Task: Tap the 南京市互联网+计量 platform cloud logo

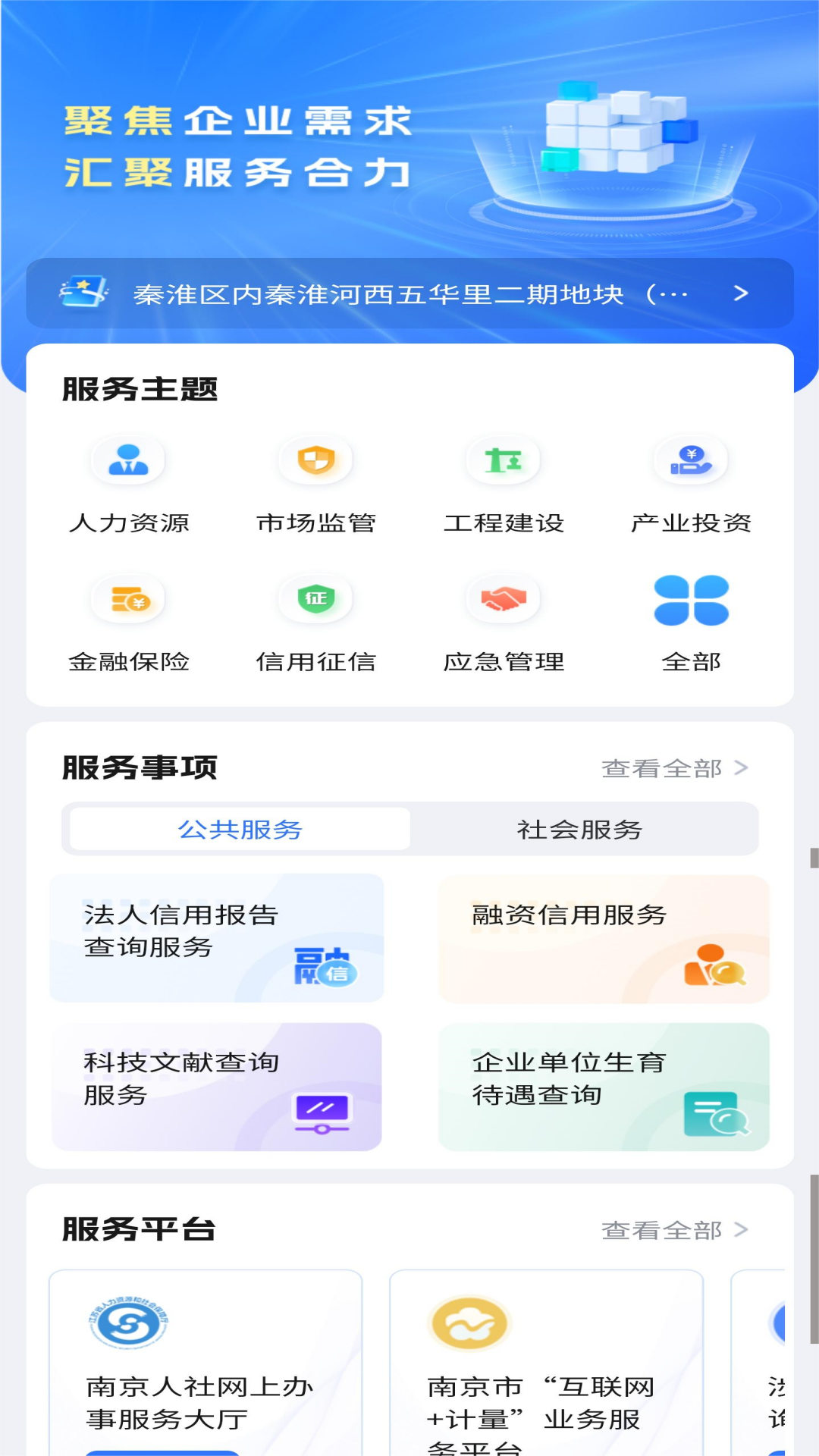Action: pos(469,1323)
